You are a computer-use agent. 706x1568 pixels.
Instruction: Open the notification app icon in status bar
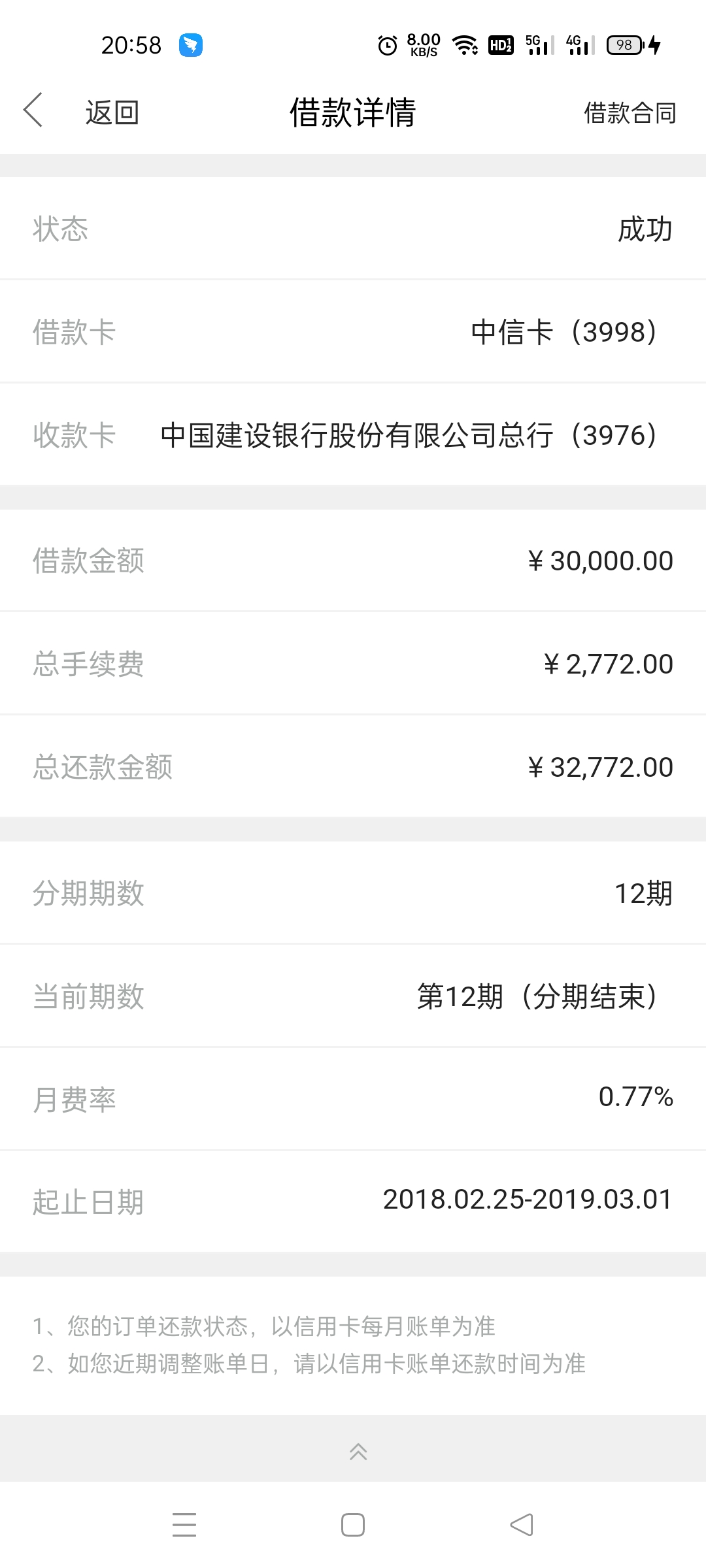coord(190,44)
